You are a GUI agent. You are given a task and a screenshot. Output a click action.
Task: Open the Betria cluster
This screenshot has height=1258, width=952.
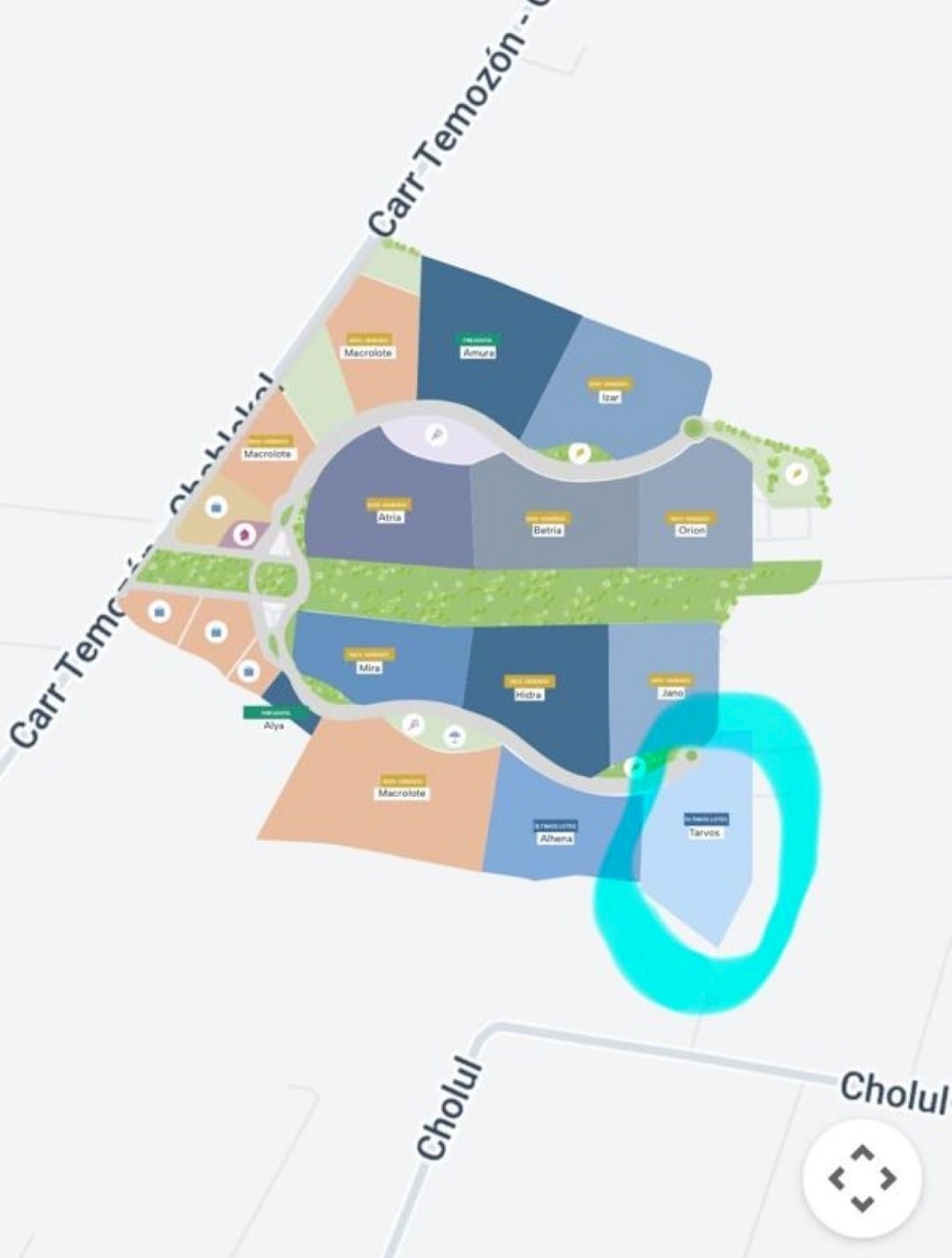point(547,530)
